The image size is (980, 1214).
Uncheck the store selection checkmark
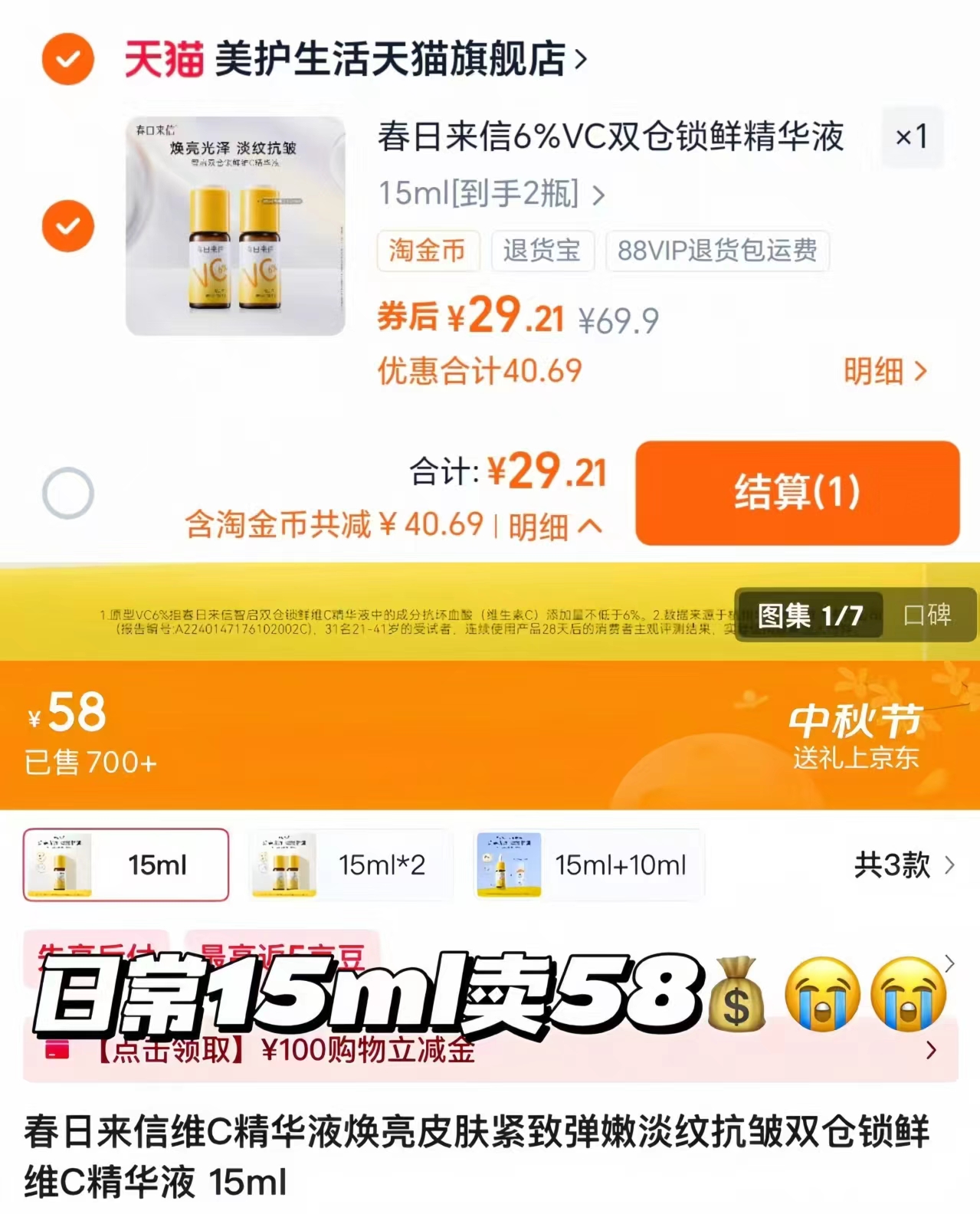(67, 56)
